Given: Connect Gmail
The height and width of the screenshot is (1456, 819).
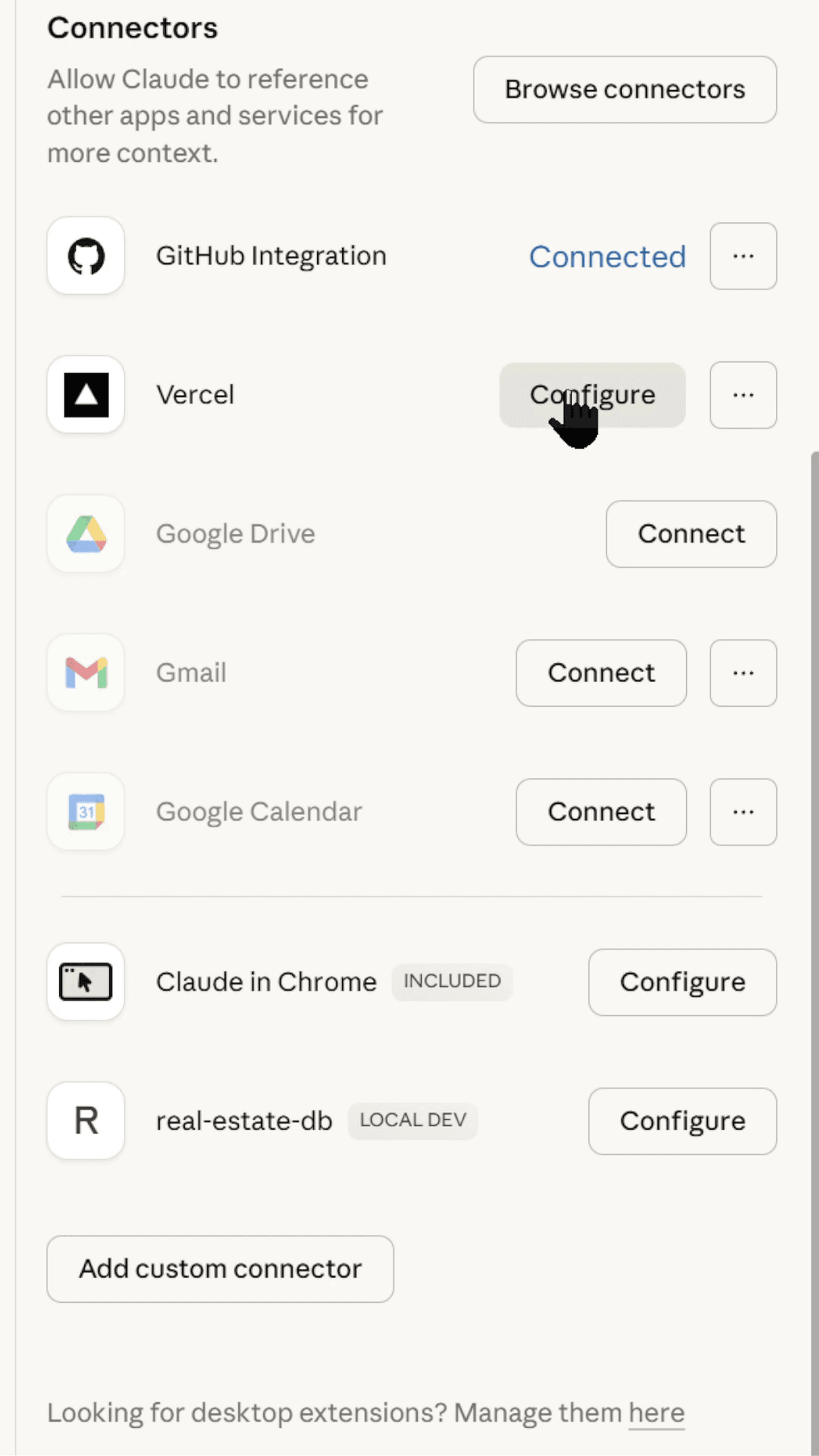Looking at the screenshot, I should [x=600, y=673].
